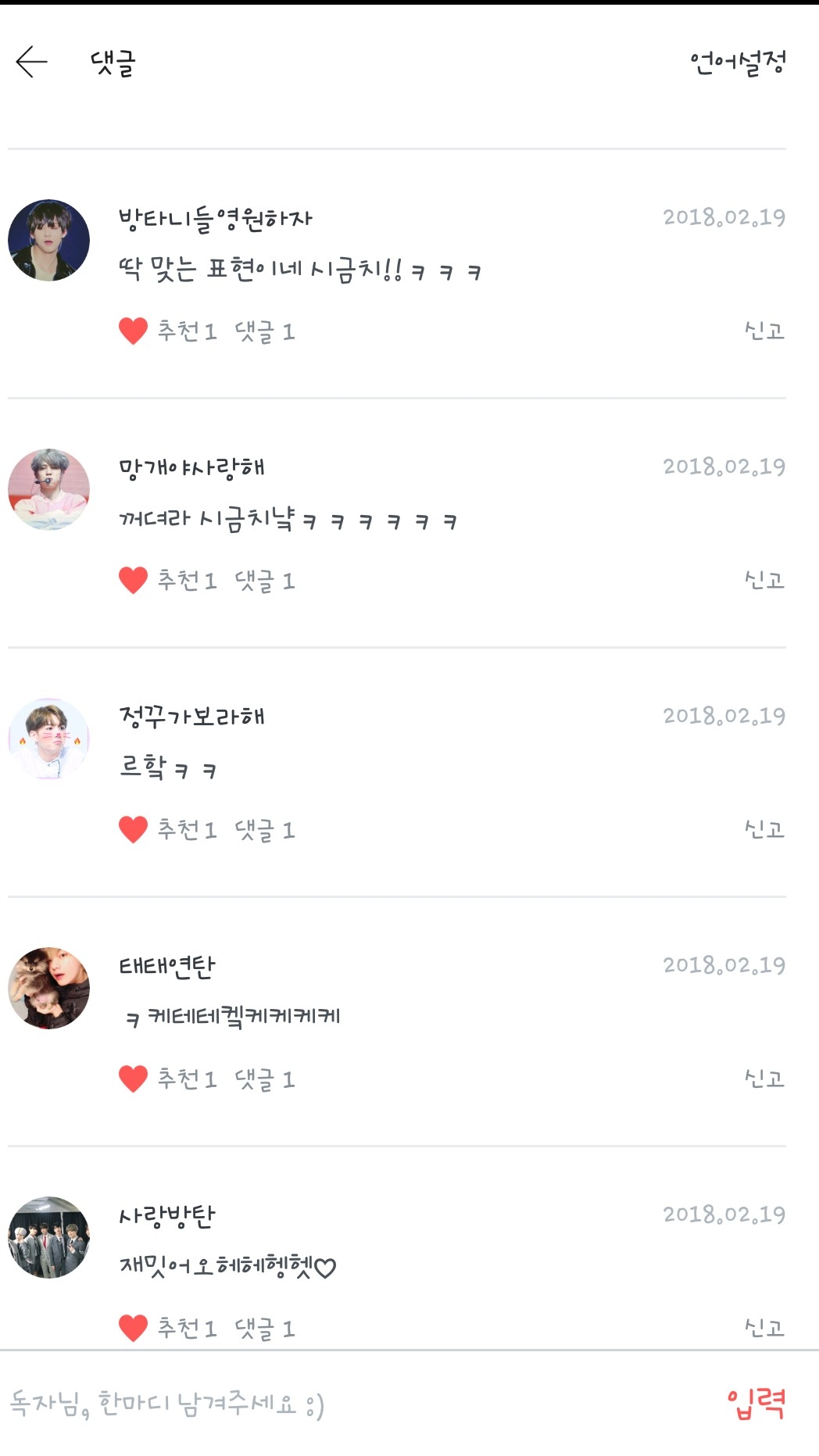Like 망개야사랑해's comment with the heart
The width and height of the screenshot is (819, 1456).
pos(133,581)
